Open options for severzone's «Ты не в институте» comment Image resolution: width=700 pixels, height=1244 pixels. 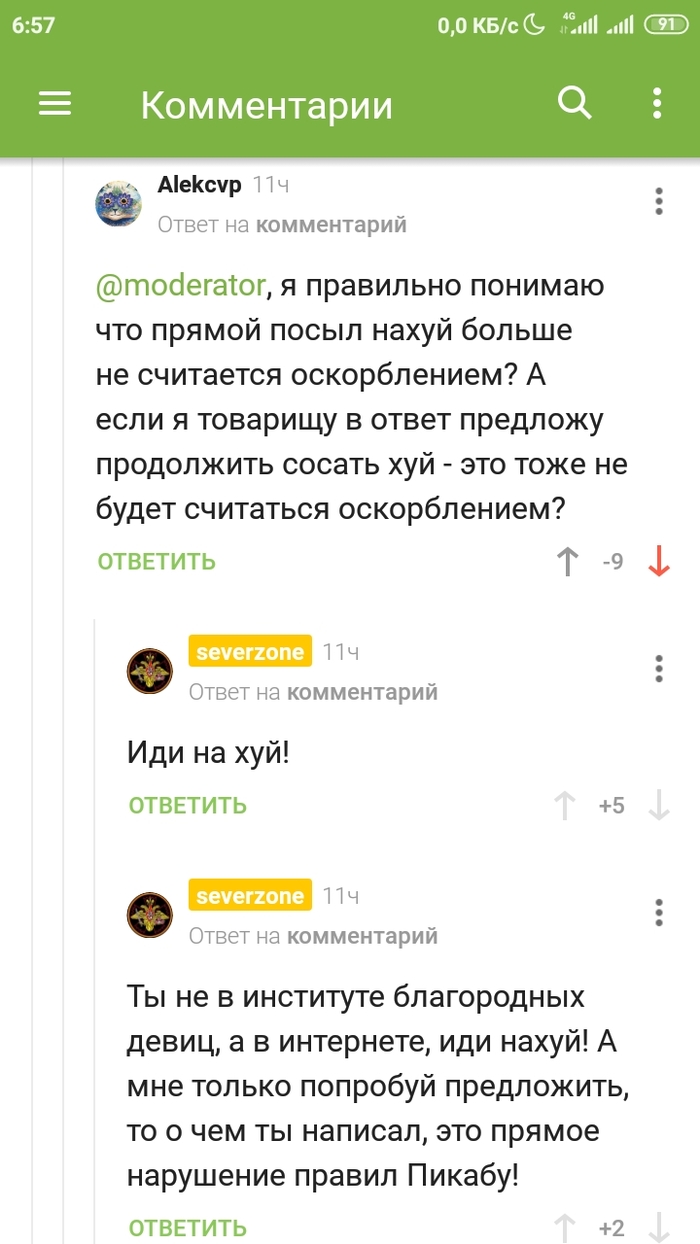tap(659, 912)
